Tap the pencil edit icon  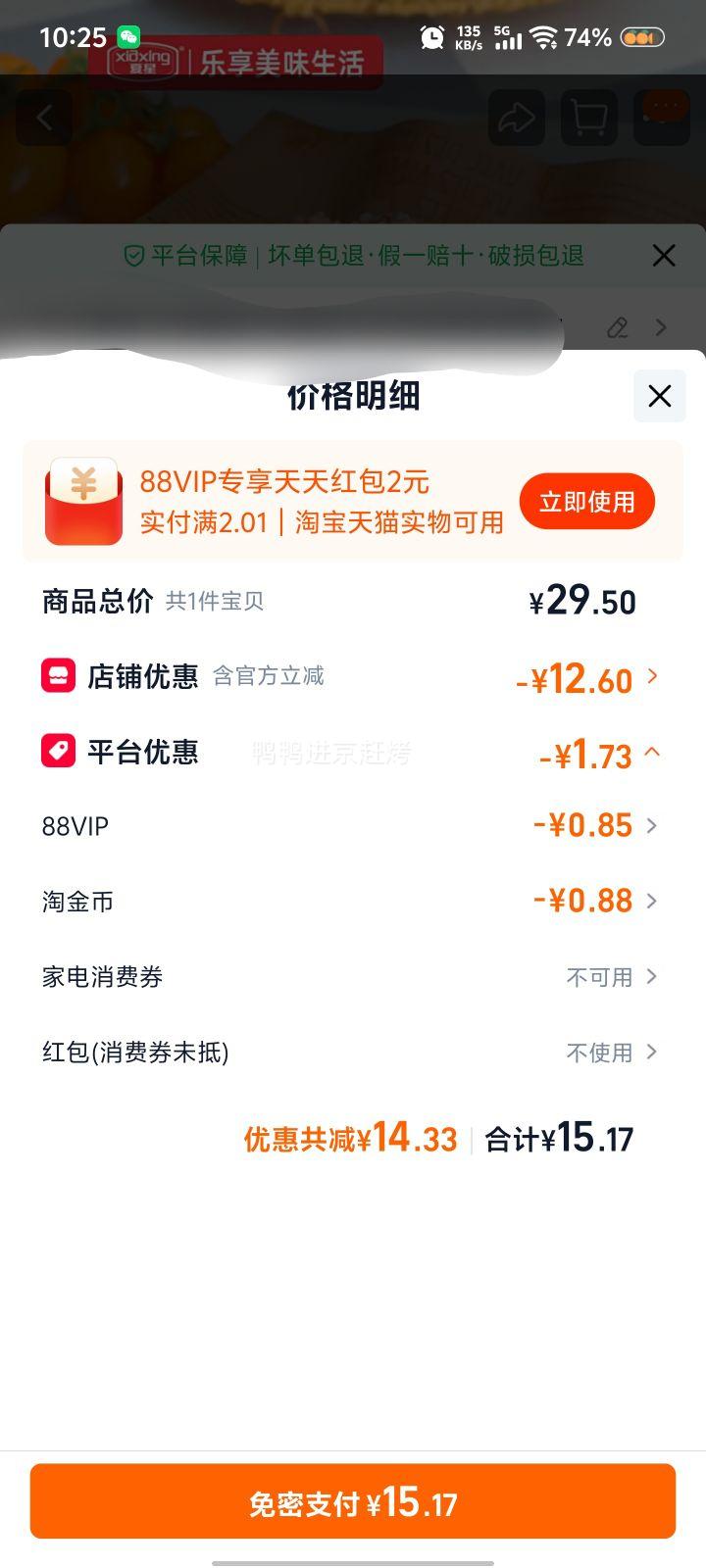[618, 328]
